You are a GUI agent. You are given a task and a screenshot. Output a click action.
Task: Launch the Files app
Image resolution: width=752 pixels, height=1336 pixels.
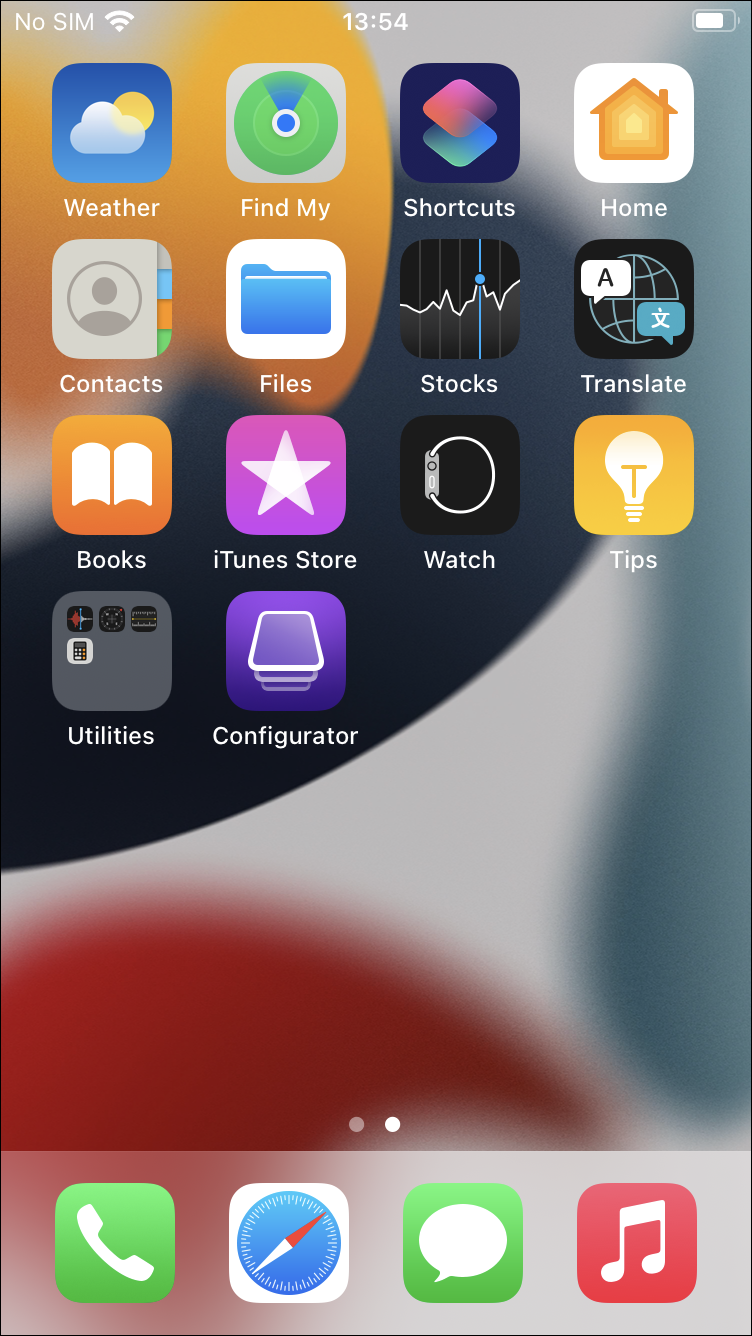click(286, 299)
